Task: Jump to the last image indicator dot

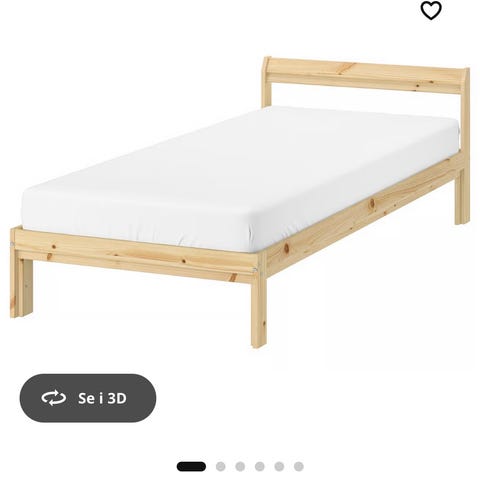Action: [x=299, y=466]
